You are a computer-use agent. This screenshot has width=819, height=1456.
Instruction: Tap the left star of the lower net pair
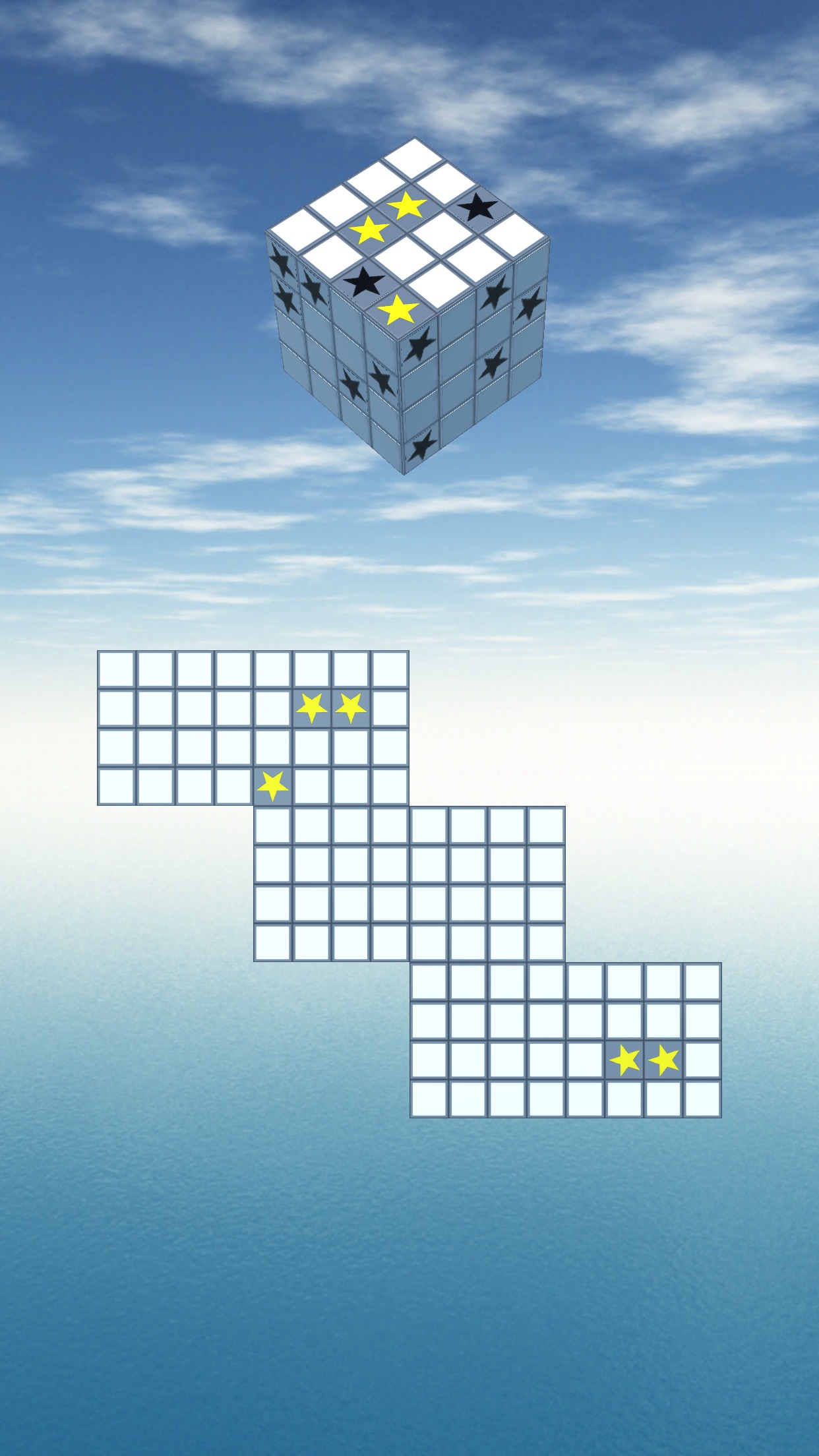click(624, 1060)
